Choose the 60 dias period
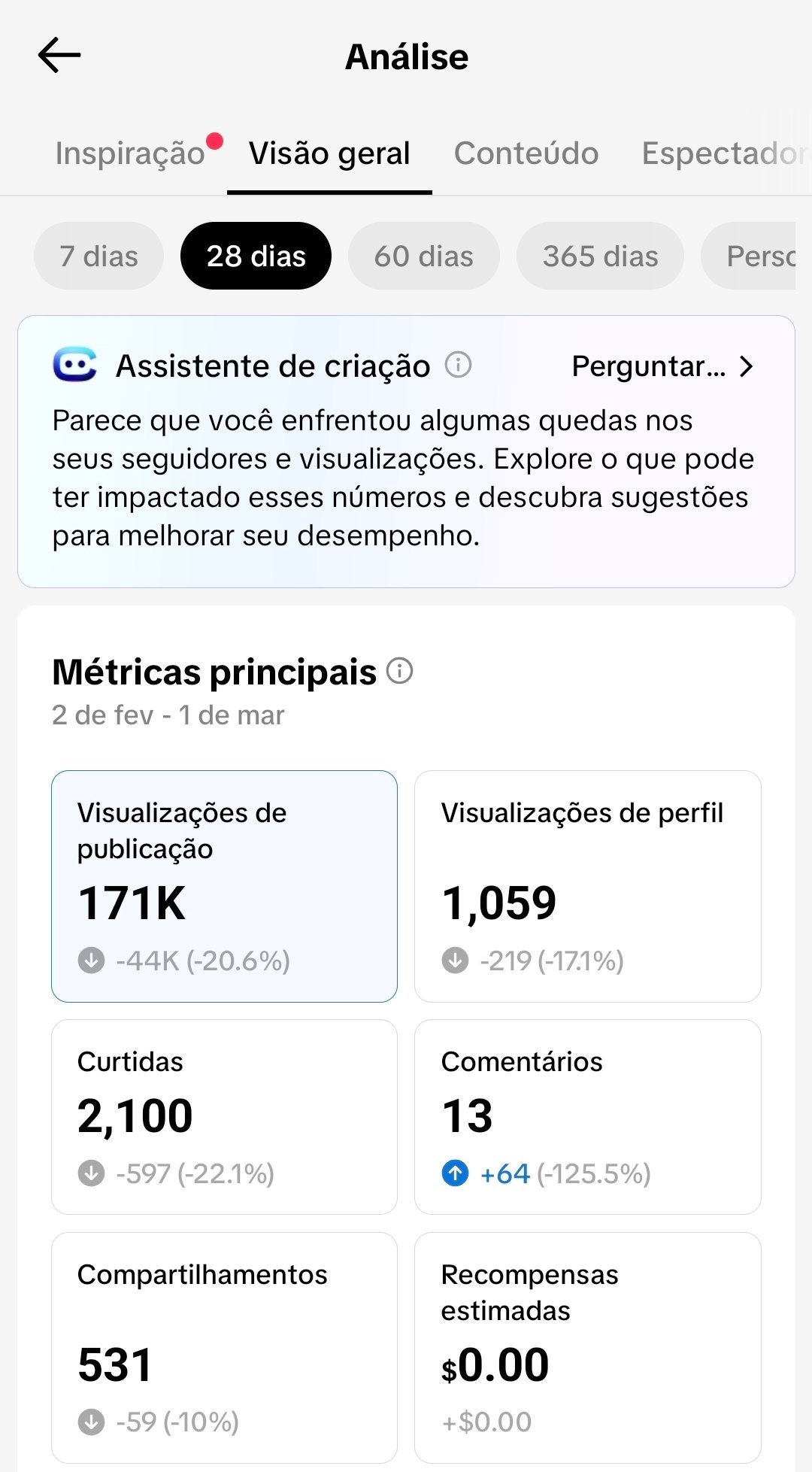812x1472 pixels. [424, 256]
